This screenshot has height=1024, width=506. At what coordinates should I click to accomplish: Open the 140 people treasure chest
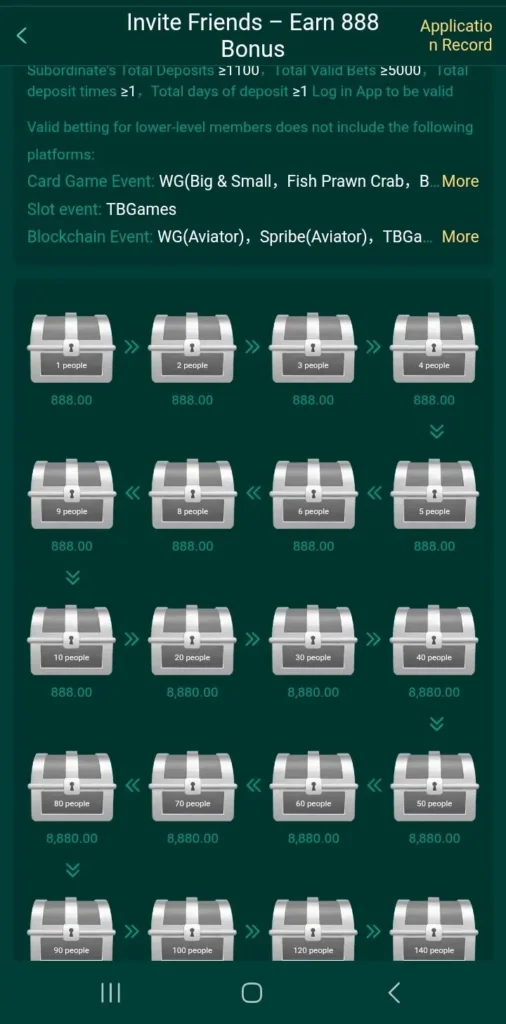click(434, 929)
